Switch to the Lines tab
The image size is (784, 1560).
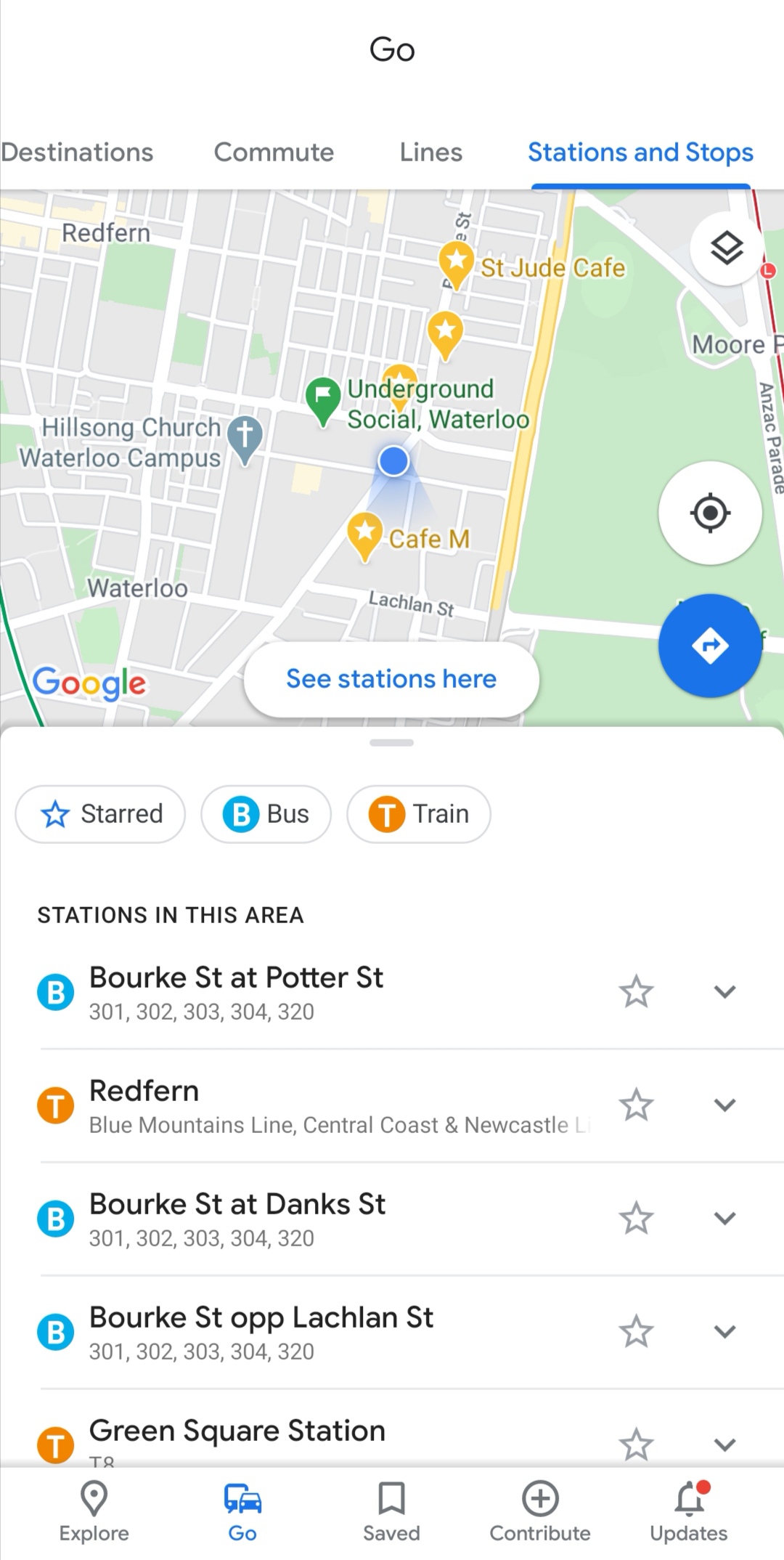[x=431, y=153]
